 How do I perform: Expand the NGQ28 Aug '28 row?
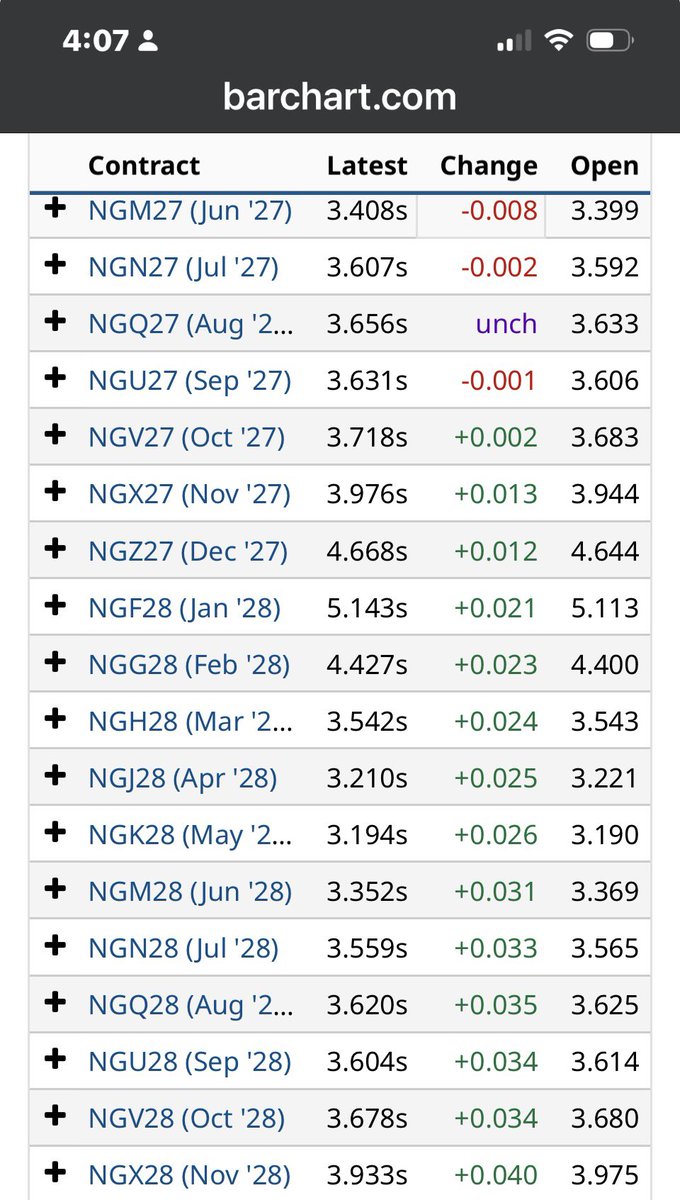pyautogui.click(x=56, y=1001)
